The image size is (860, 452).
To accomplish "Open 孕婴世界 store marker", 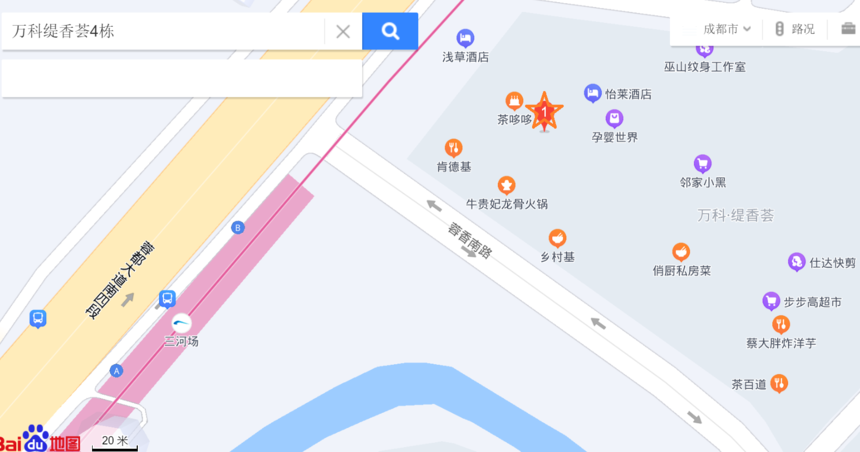I will pos(614,119).
